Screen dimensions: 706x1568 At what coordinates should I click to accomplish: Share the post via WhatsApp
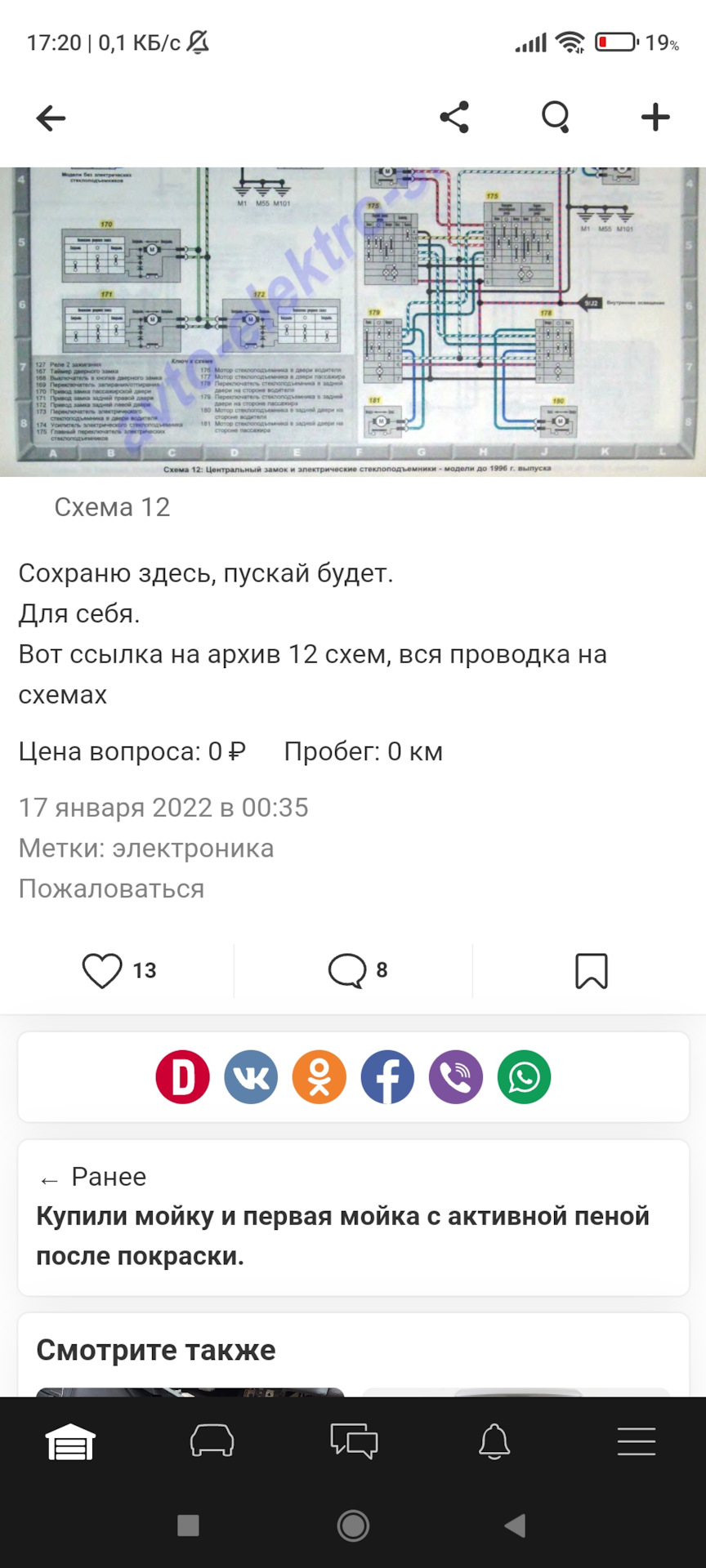(x=525, y=1077)
